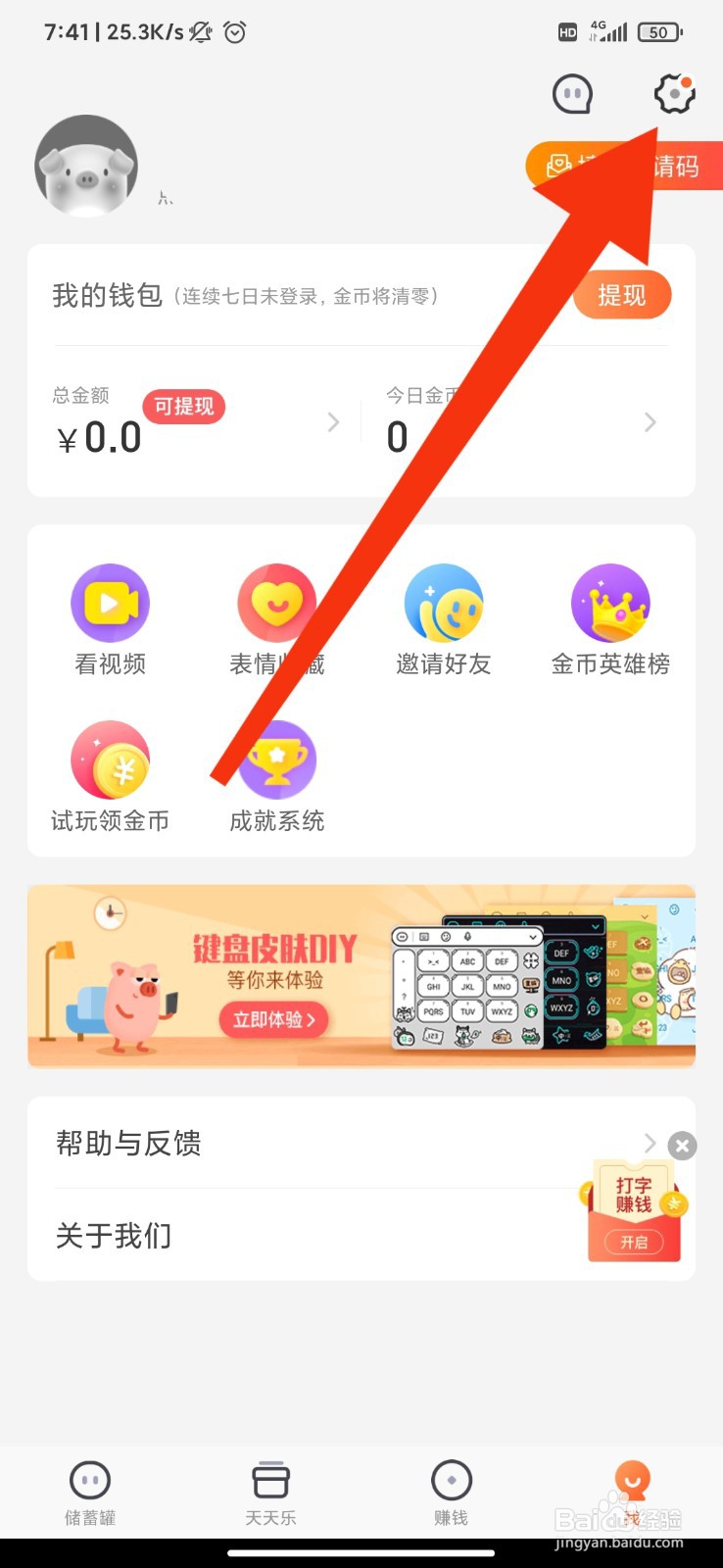This screenshot has height=1568, width=723.
Task: Expand today's coins details chevron
Action: [x=650, y=422]
